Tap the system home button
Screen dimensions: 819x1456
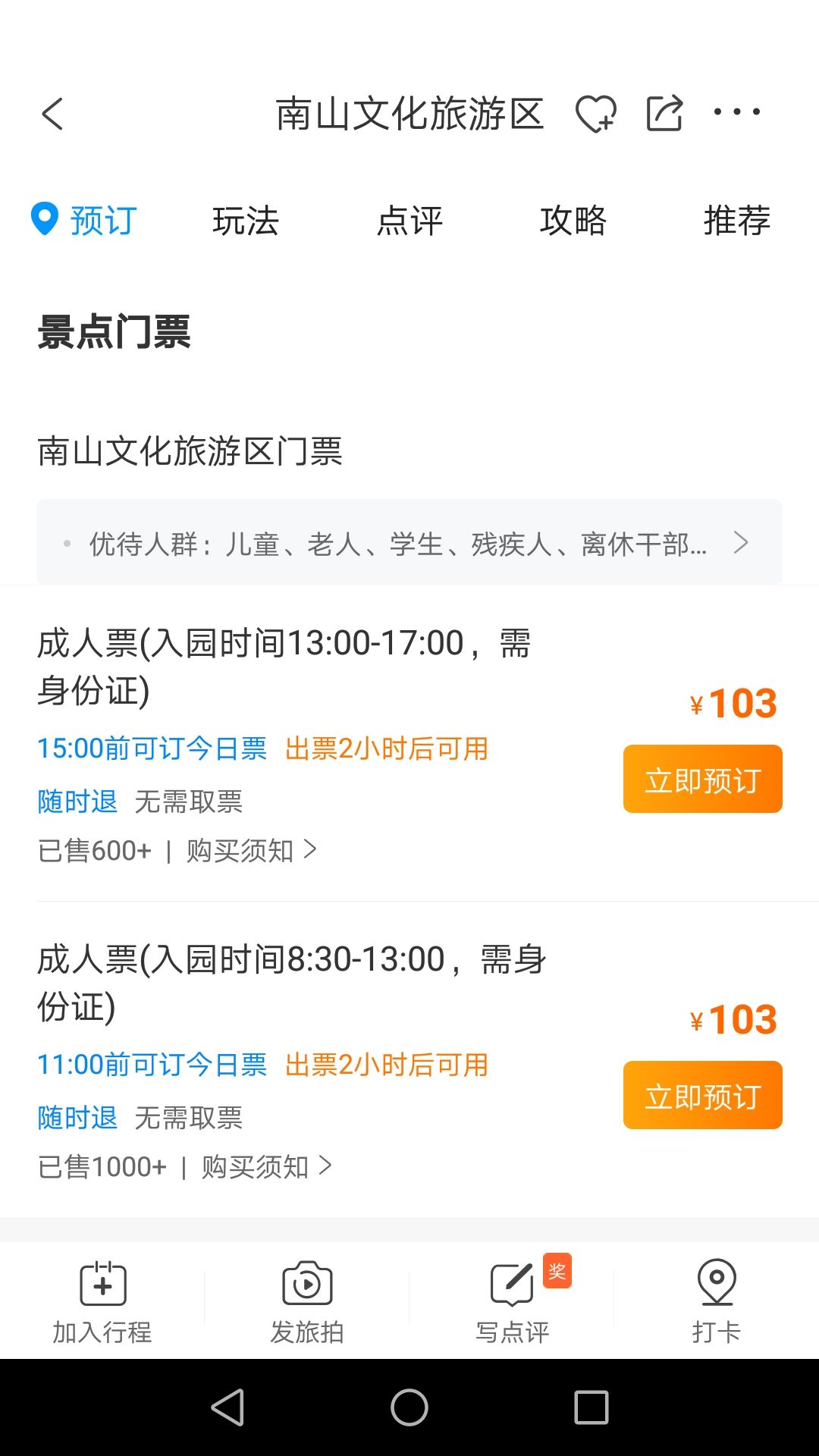[409, 1408]
